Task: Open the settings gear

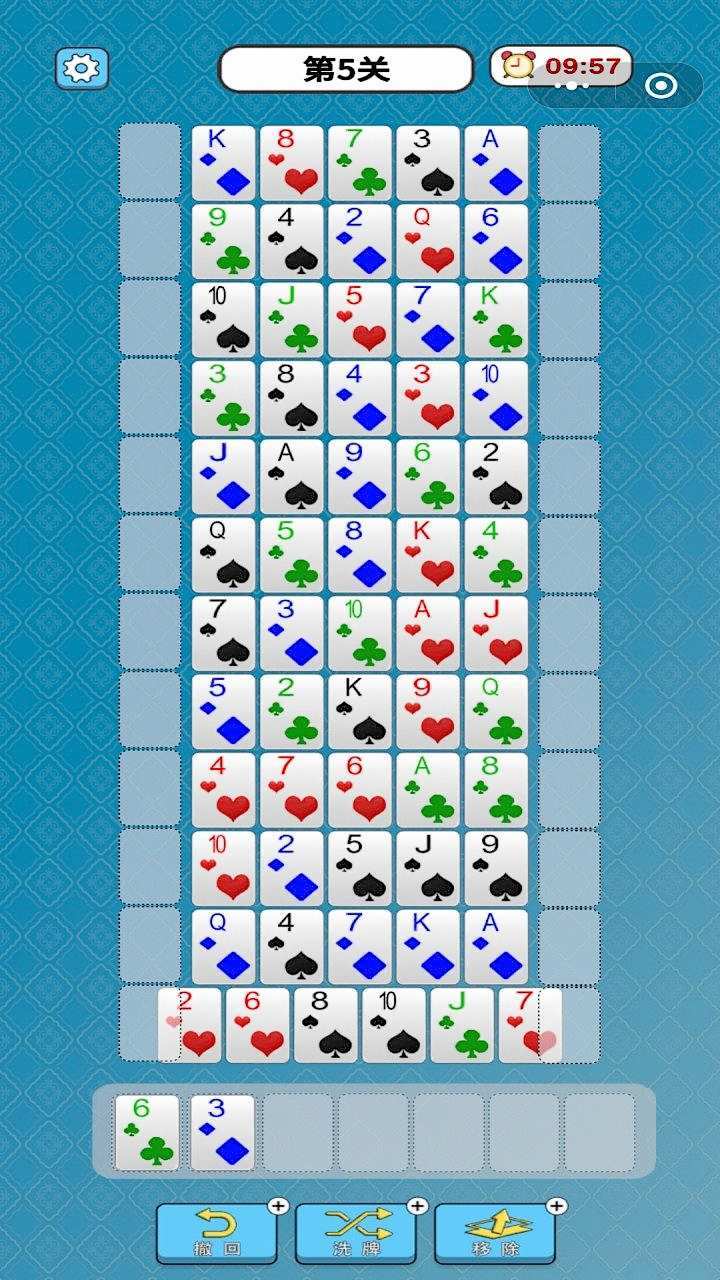Action: (81, 68)
